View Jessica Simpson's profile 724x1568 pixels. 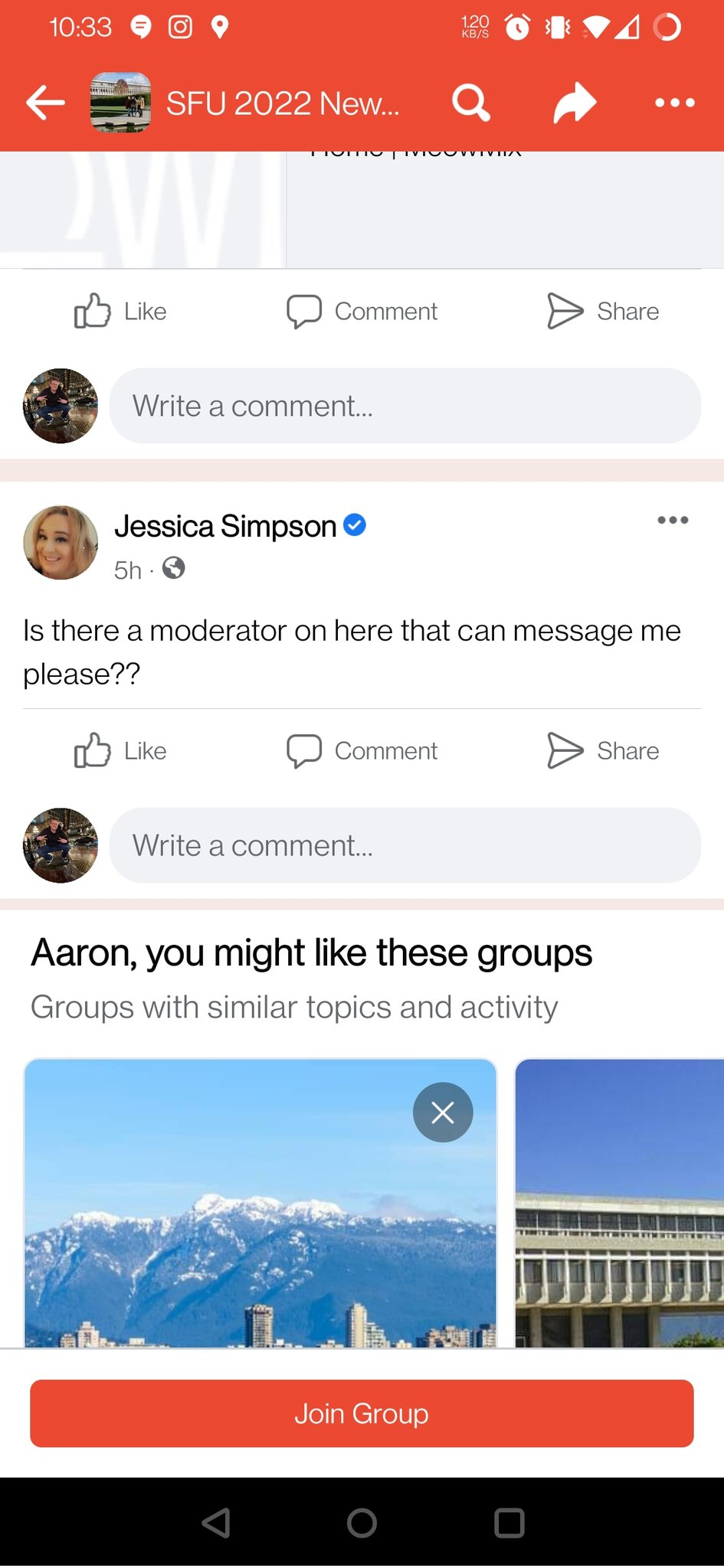click(225, 527)
